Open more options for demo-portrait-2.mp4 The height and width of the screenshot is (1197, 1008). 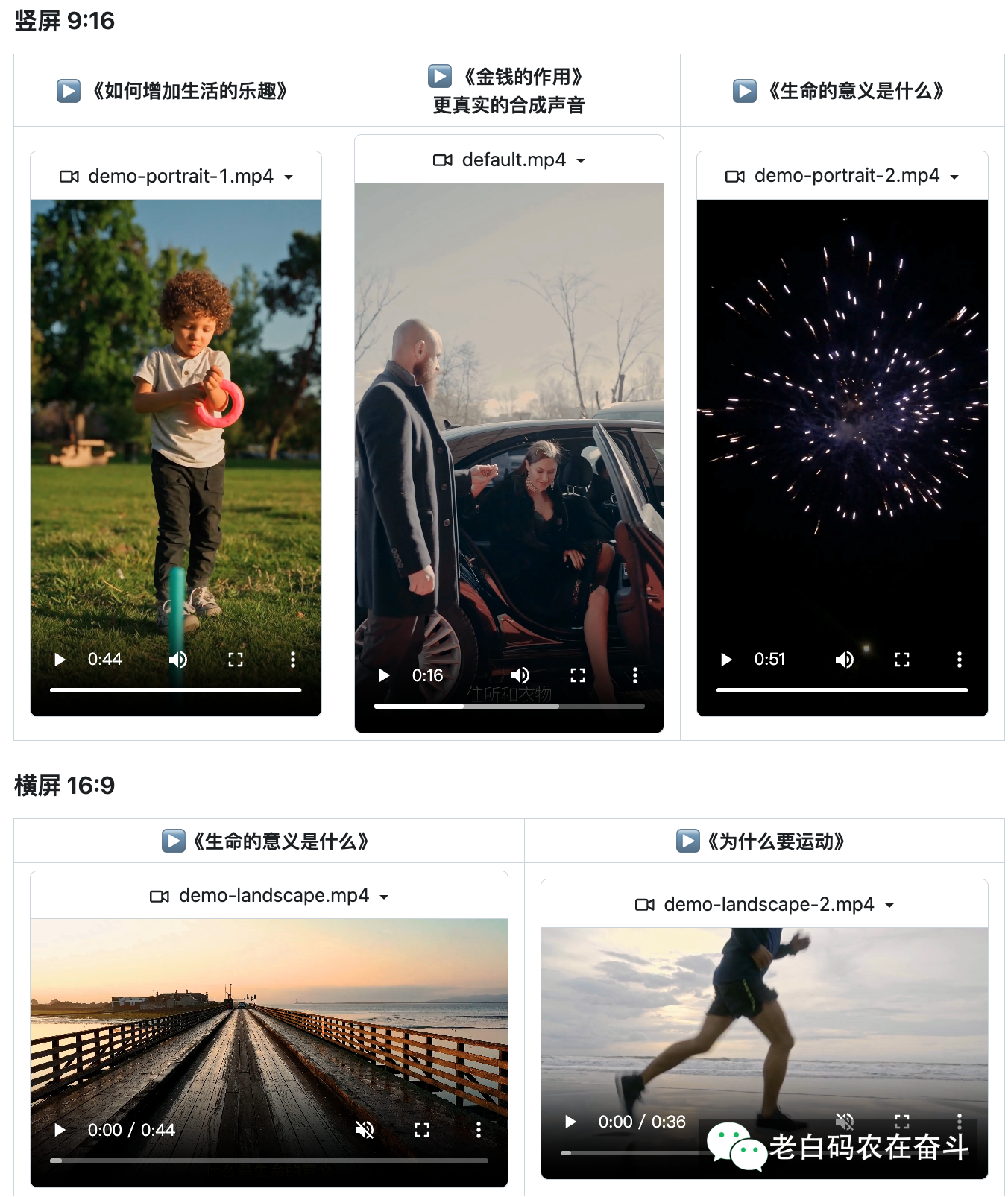point(959,660)
